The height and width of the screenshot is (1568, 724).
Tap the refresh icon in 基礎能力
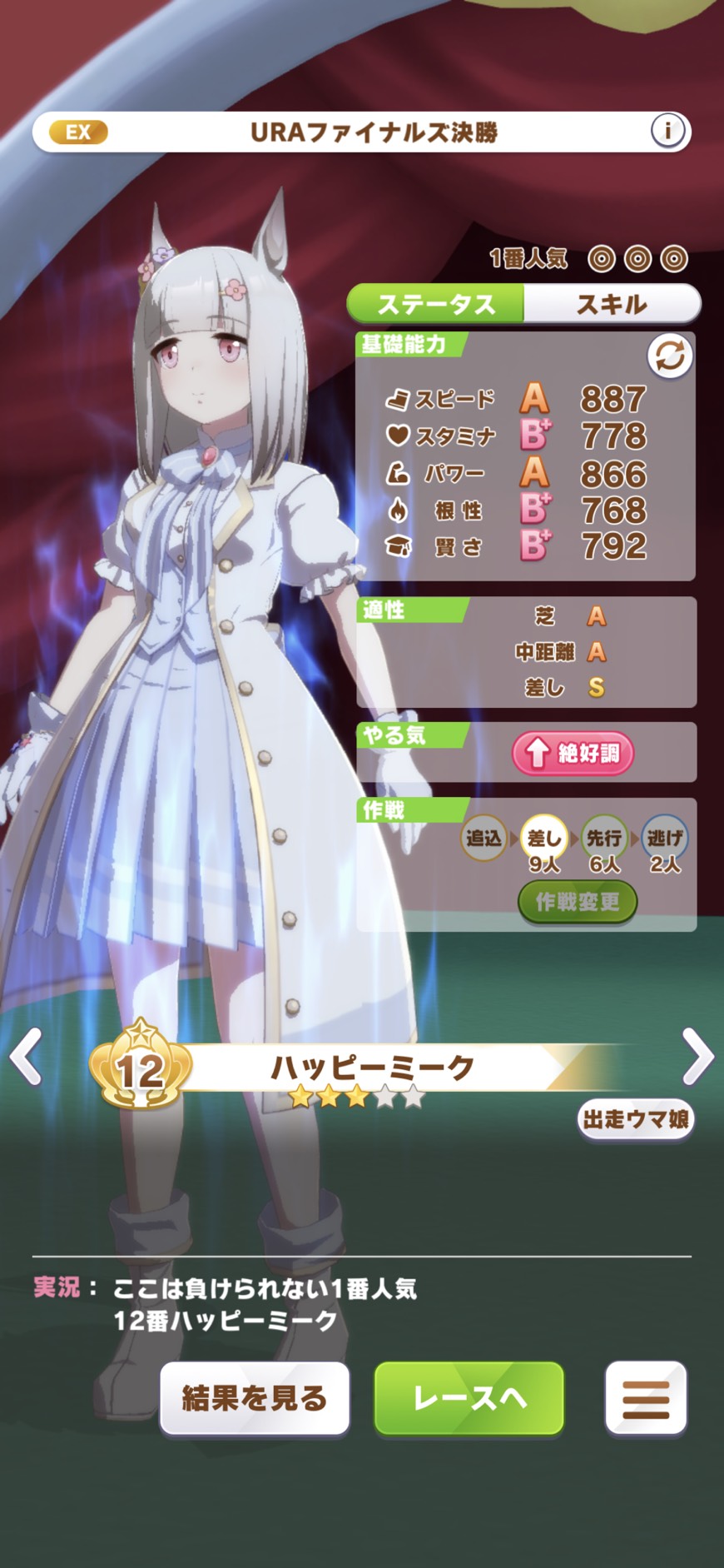670,356
